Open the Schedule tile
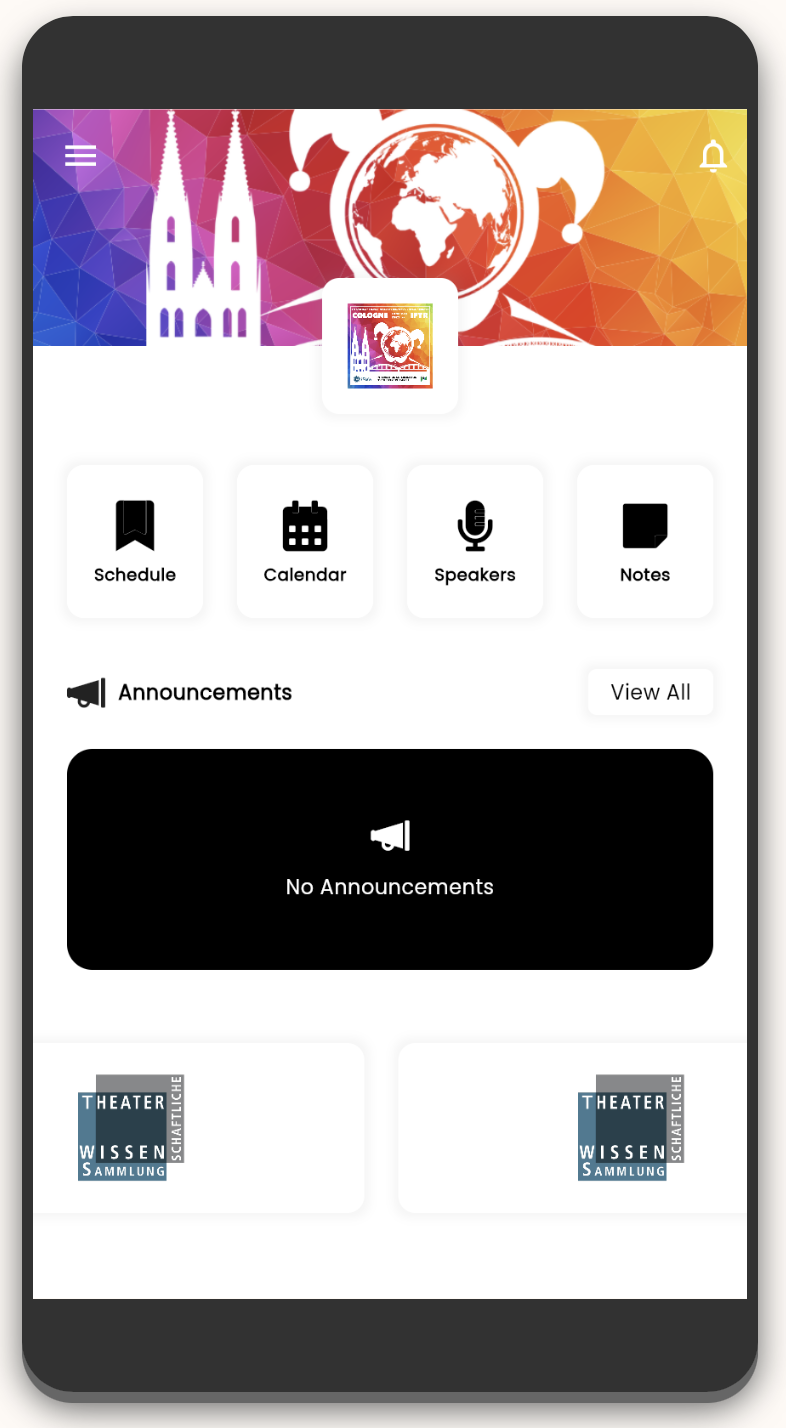786x1428 pixels. click(135, 541)
